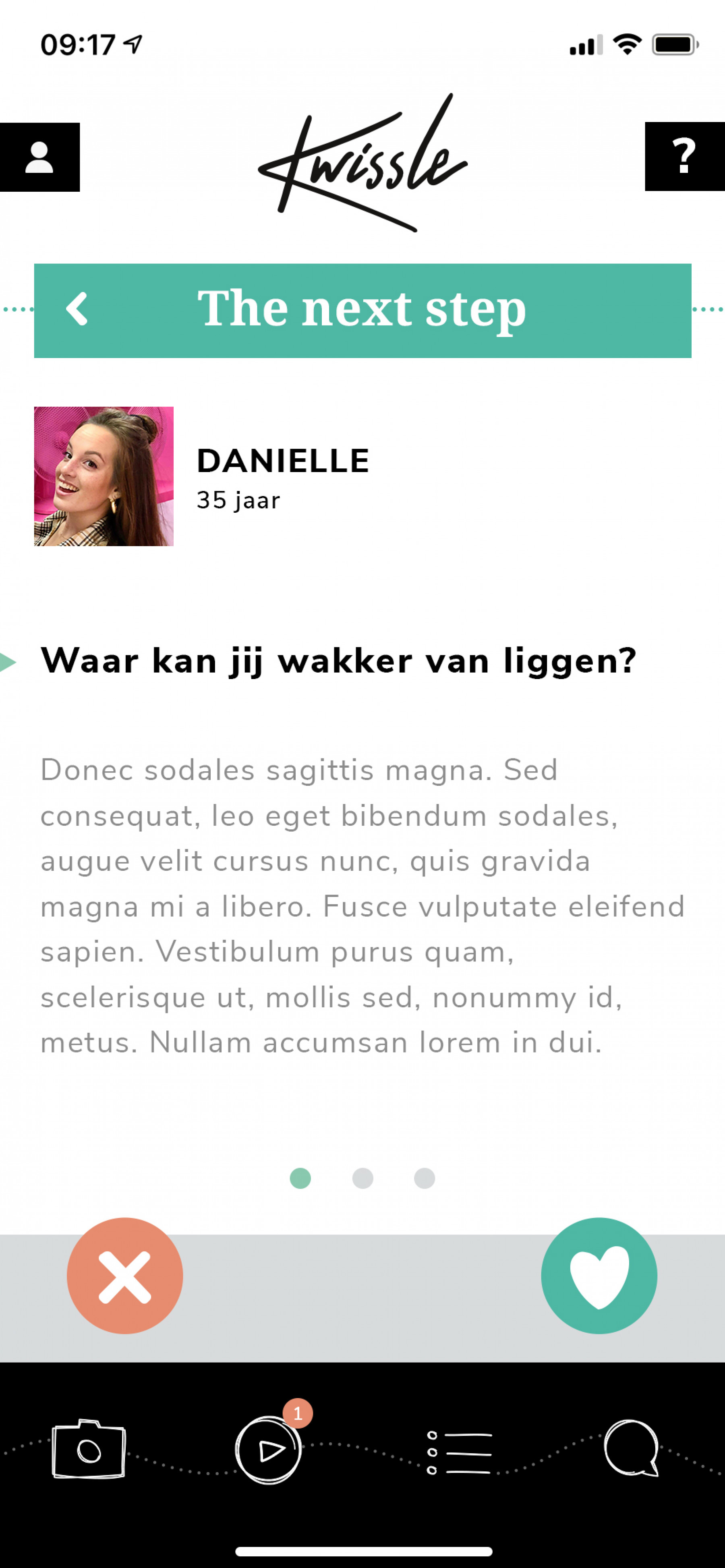Viewport: 725px width, 1568px height.
Task: Open the play tab with badge
Action: point(268,1450)
